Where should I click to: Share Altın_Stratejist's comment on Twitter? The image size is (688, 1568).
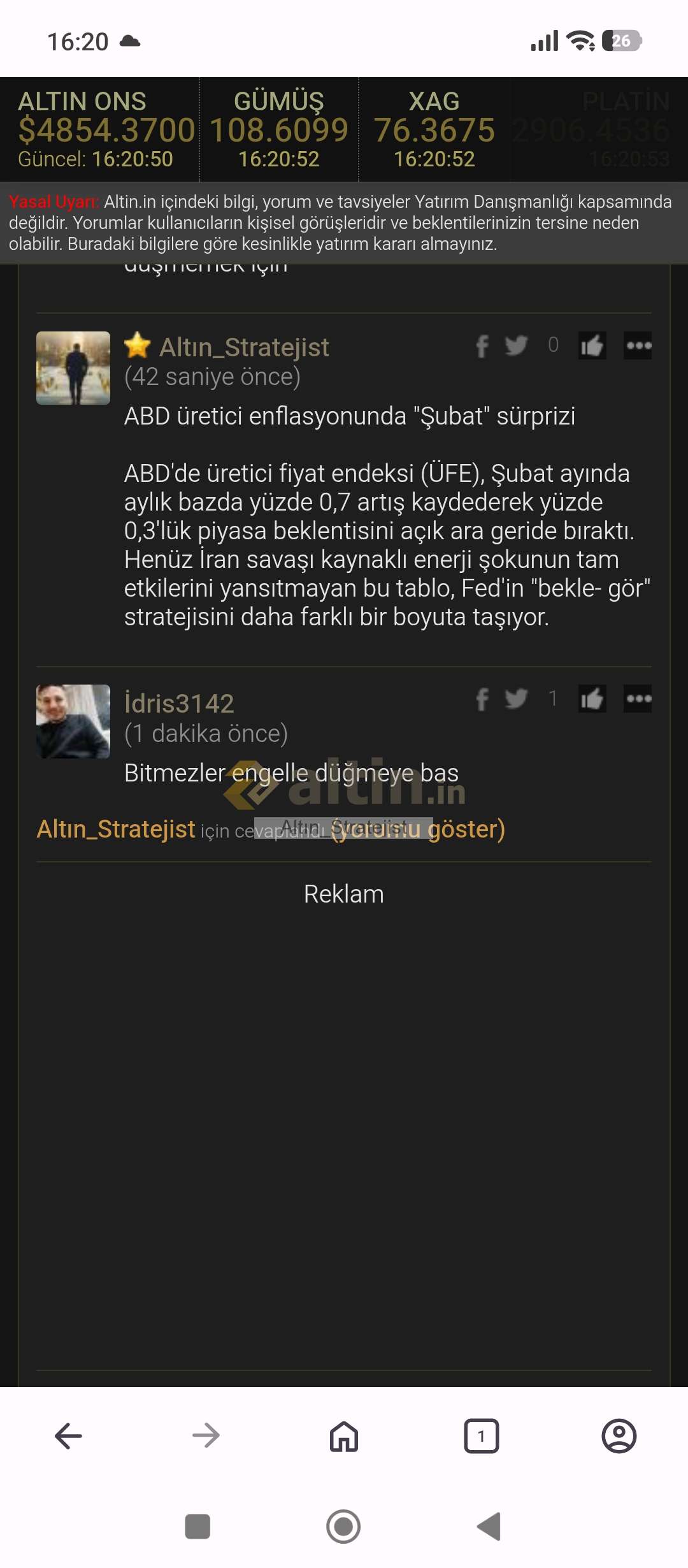pyautogui.click(x=516, y=345)
